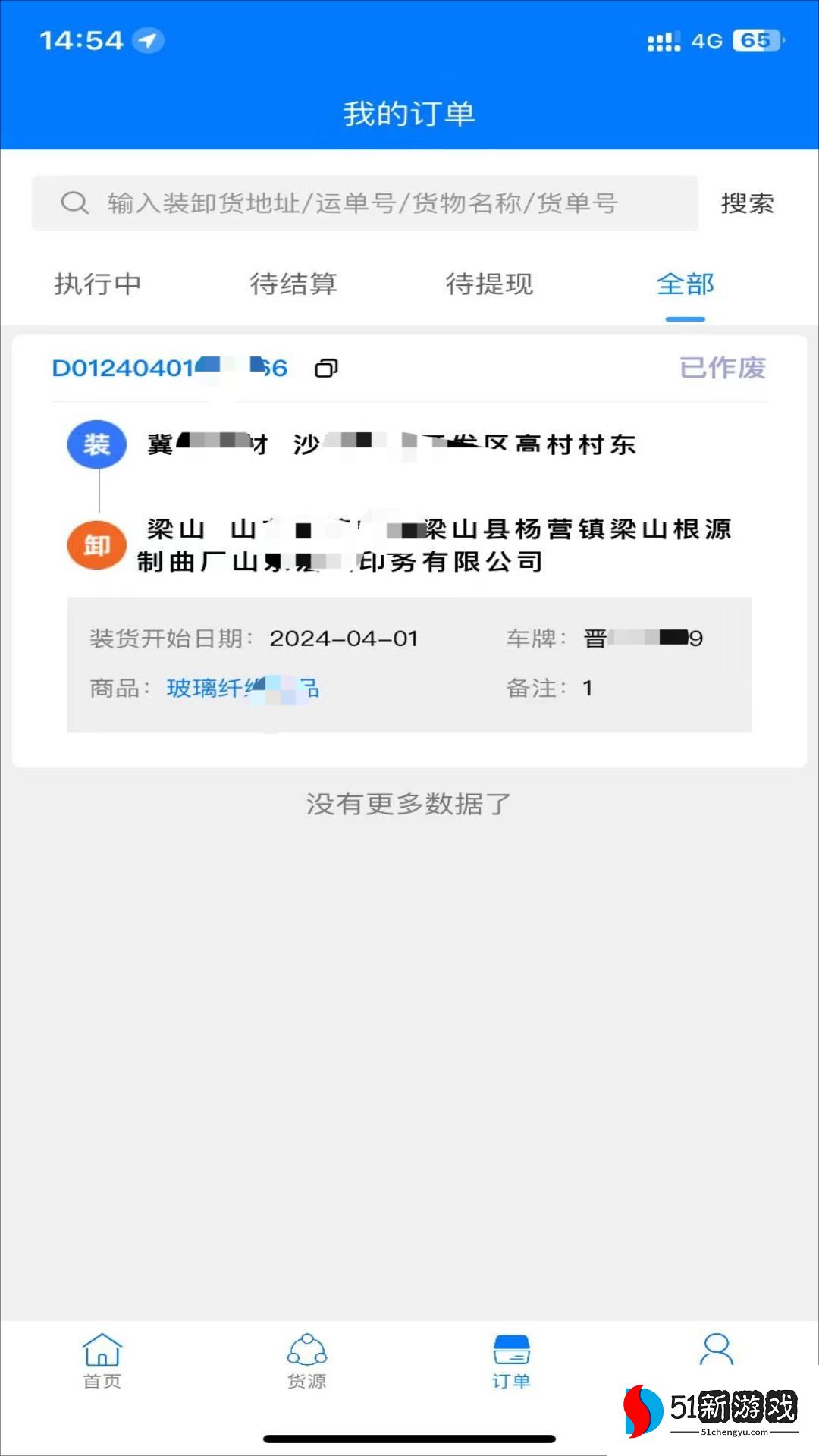The width and height of the screenshot is (819, 1456).
Task: Tap the 搜索 search button
Action: point(747,203)
